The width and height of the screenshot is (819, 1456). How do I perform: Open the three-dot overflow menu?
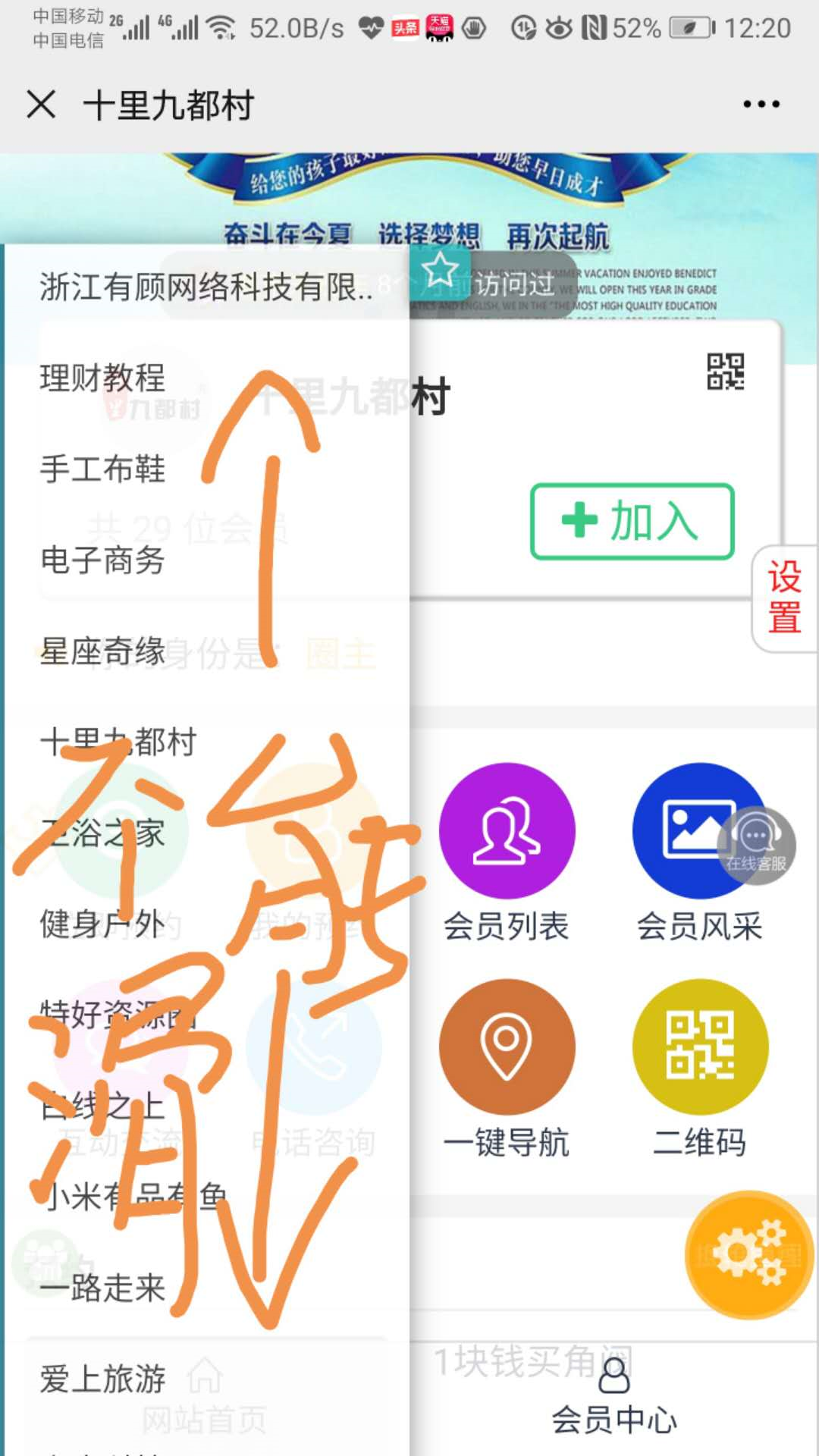761,104
